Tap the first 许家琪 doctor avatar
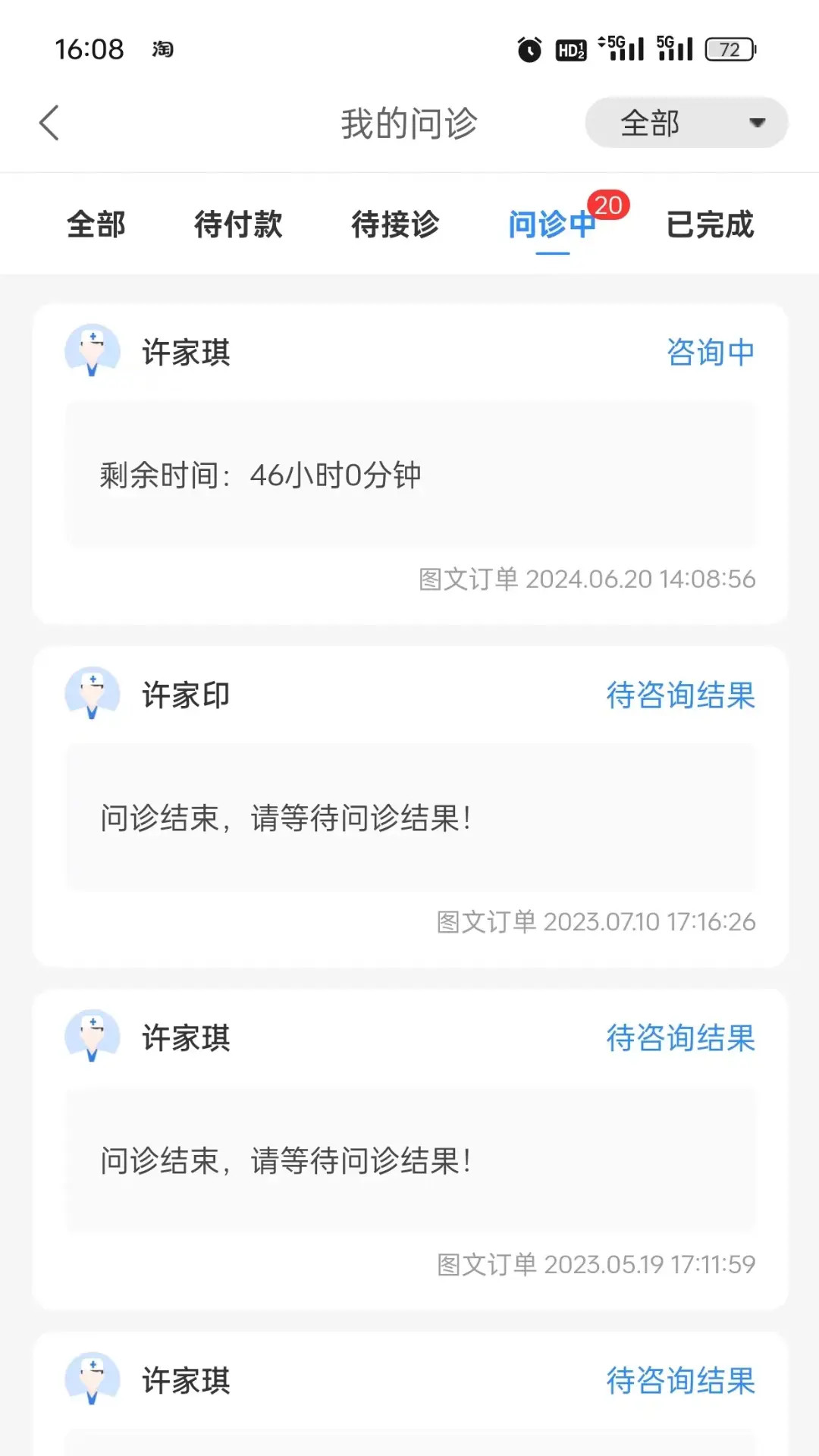Image resolution: width=819 pixels, height=1456 pixels. click(93, 350)
